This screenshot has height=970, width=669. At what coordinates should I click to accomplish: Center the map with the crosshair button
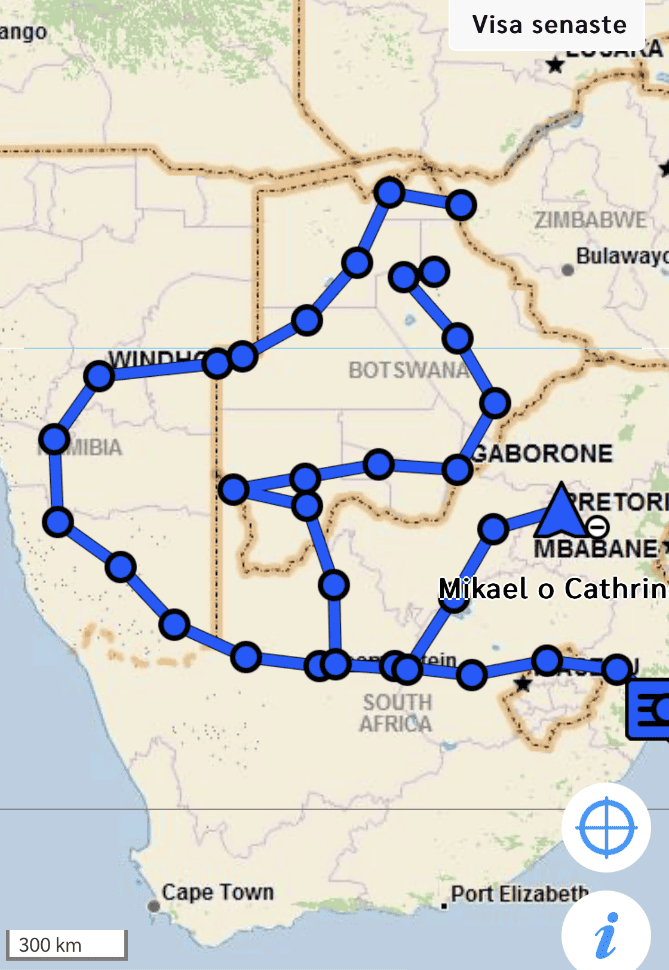pos(607,829)
